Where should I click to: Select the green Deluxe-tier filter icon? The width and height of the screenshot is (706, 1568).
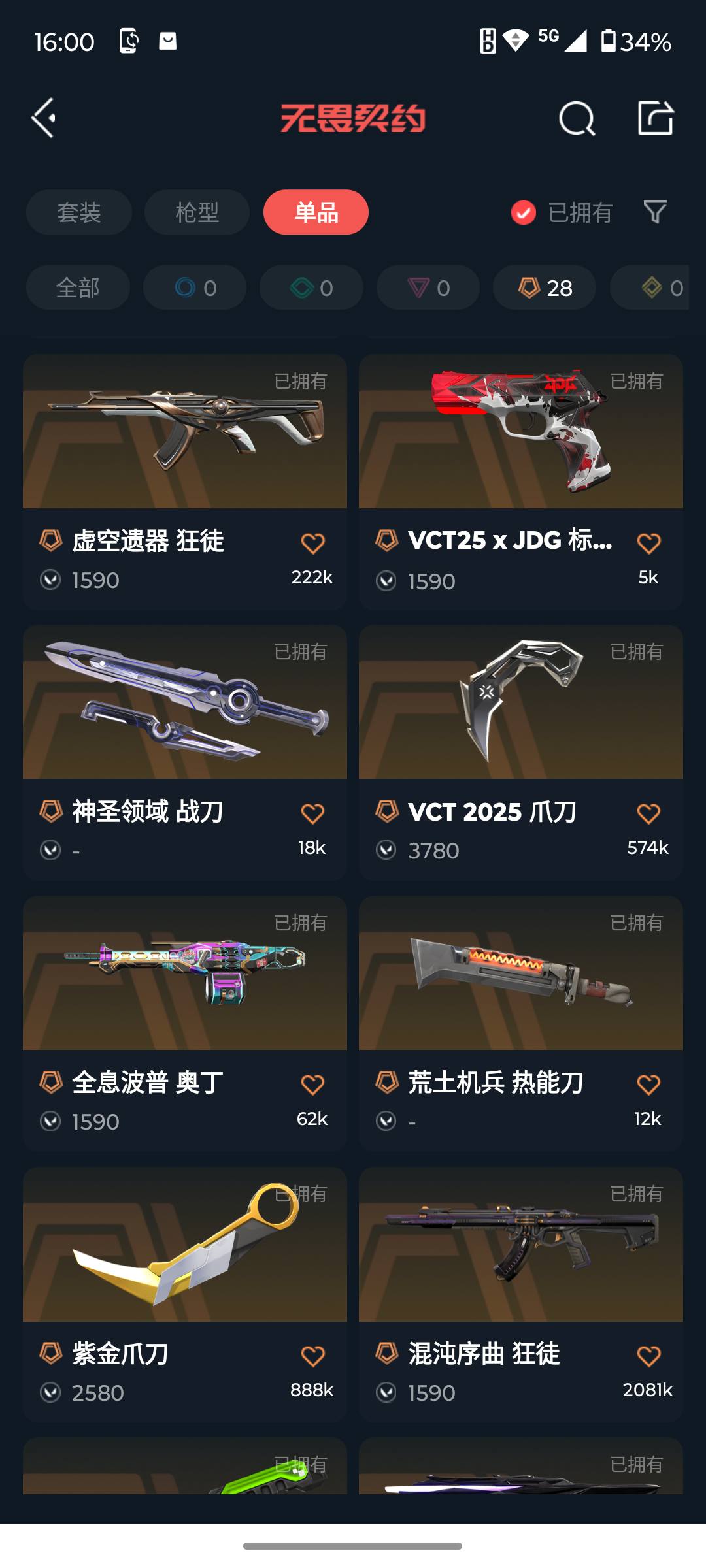point(311,287)
